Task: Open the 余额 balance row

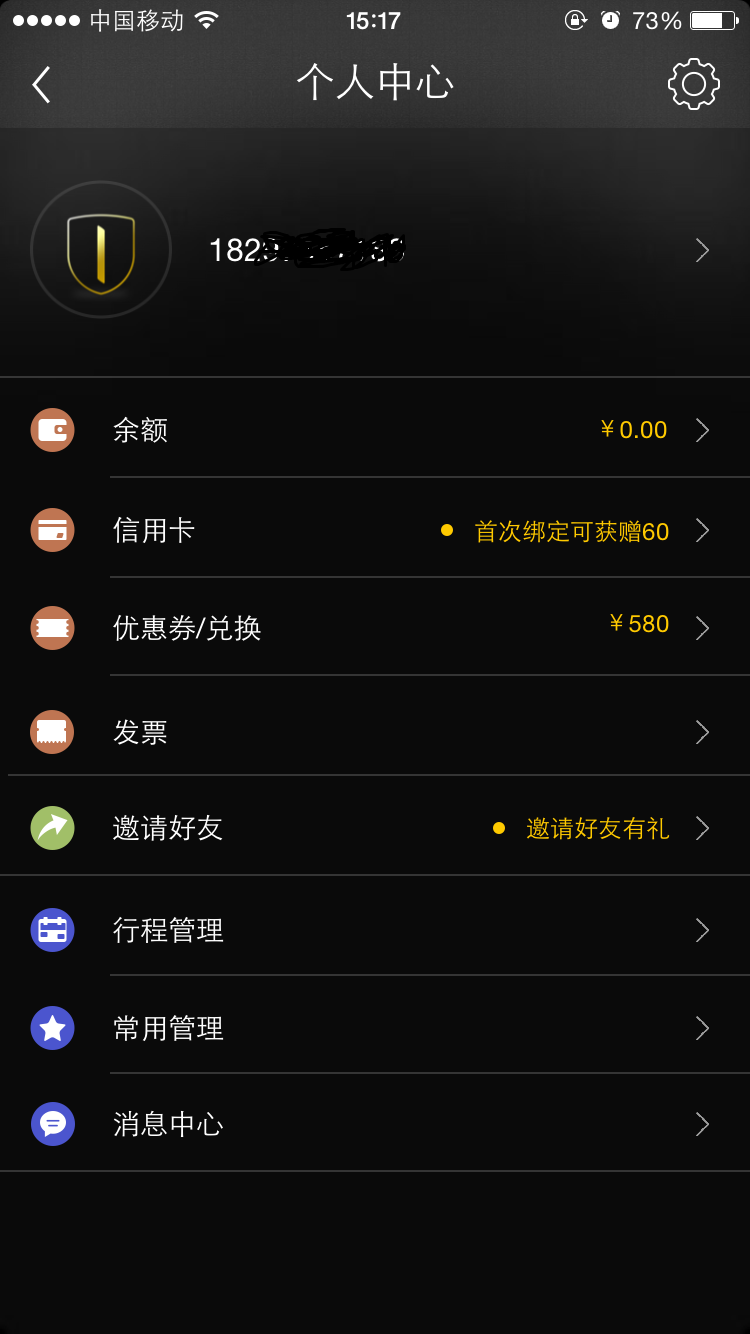Action: [x=375, y=429]
